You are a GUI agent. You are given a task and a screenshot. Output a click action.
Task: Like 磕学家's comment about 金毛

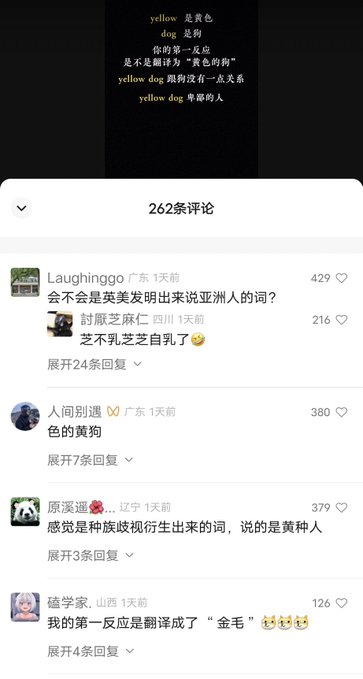point(342,603)
